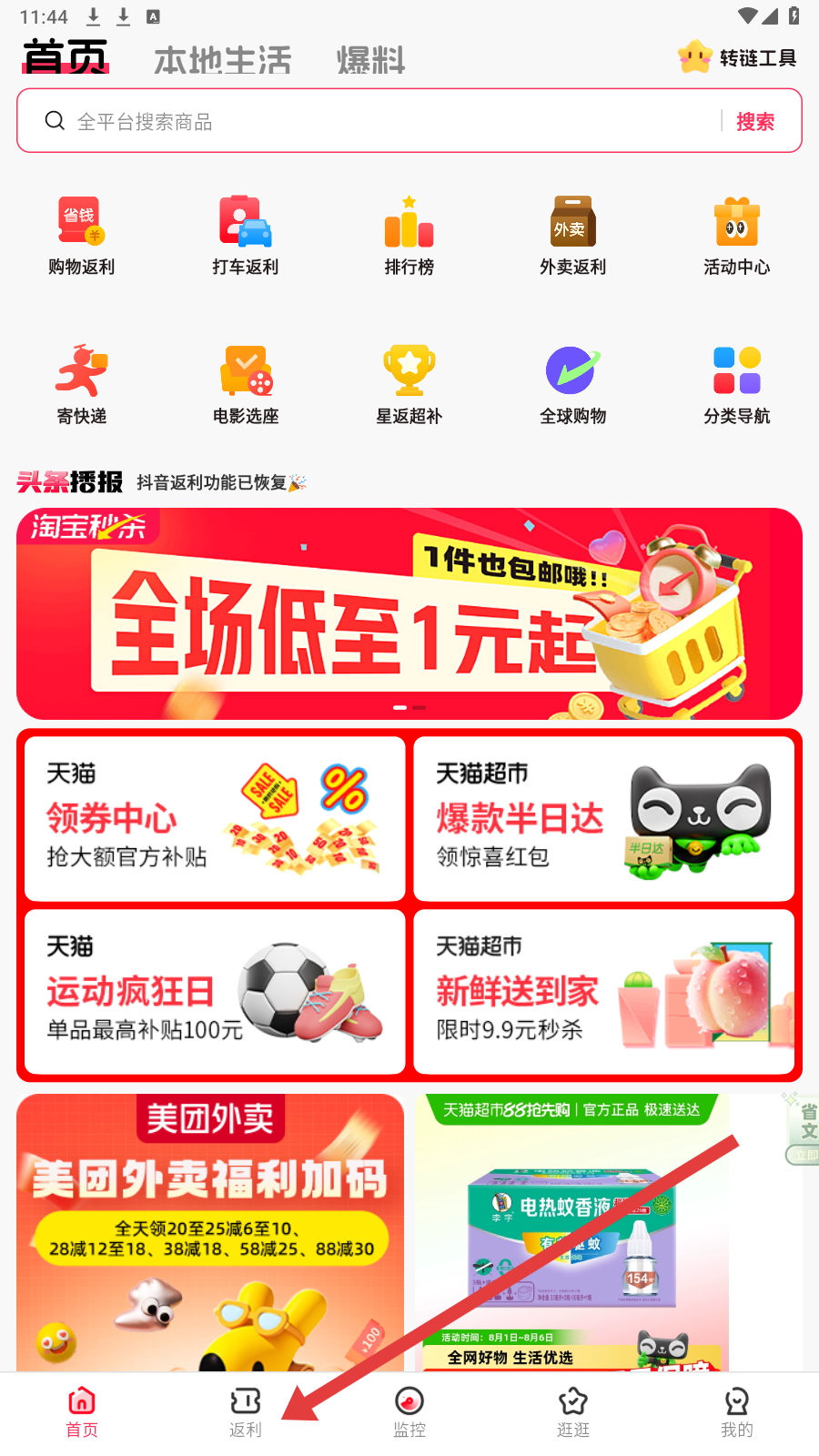Open 转链工具 in the header
Screen dimensions: 819x1456
point(738,57)
